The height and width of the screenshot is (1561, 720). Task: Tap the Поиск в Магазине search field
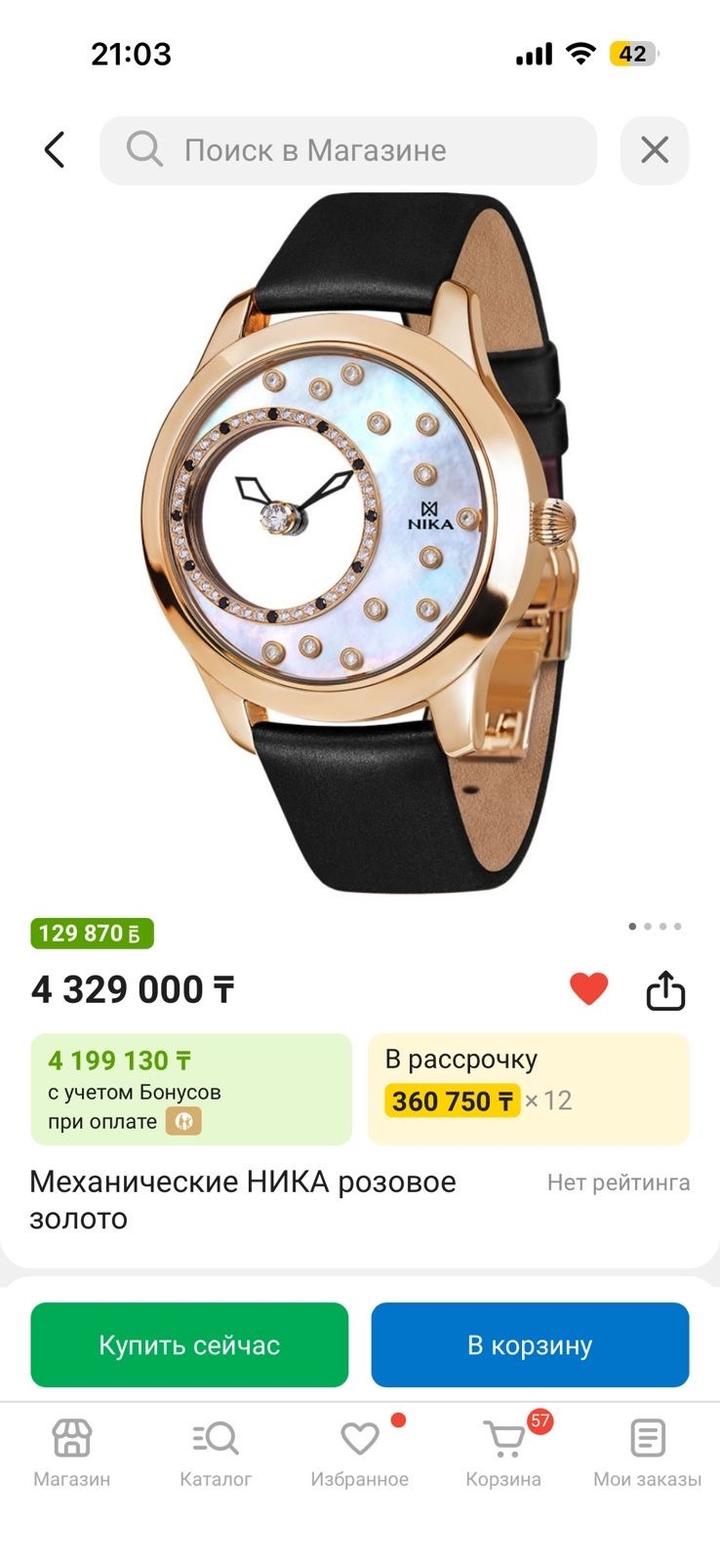pyautogui.click(x=348, y=151)
